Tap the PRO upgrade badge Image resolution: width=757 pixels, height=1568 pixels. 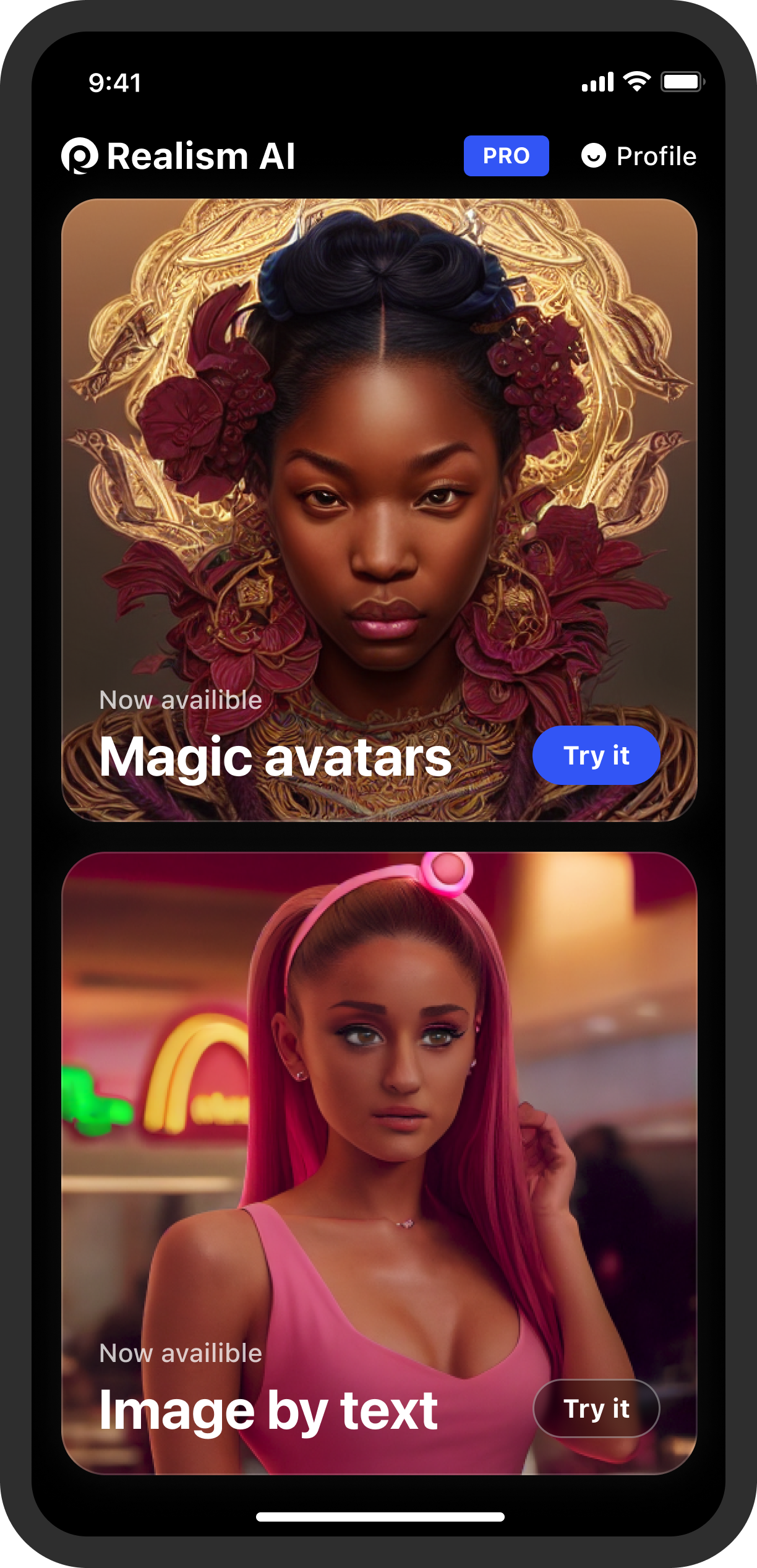tap(506, 156)
